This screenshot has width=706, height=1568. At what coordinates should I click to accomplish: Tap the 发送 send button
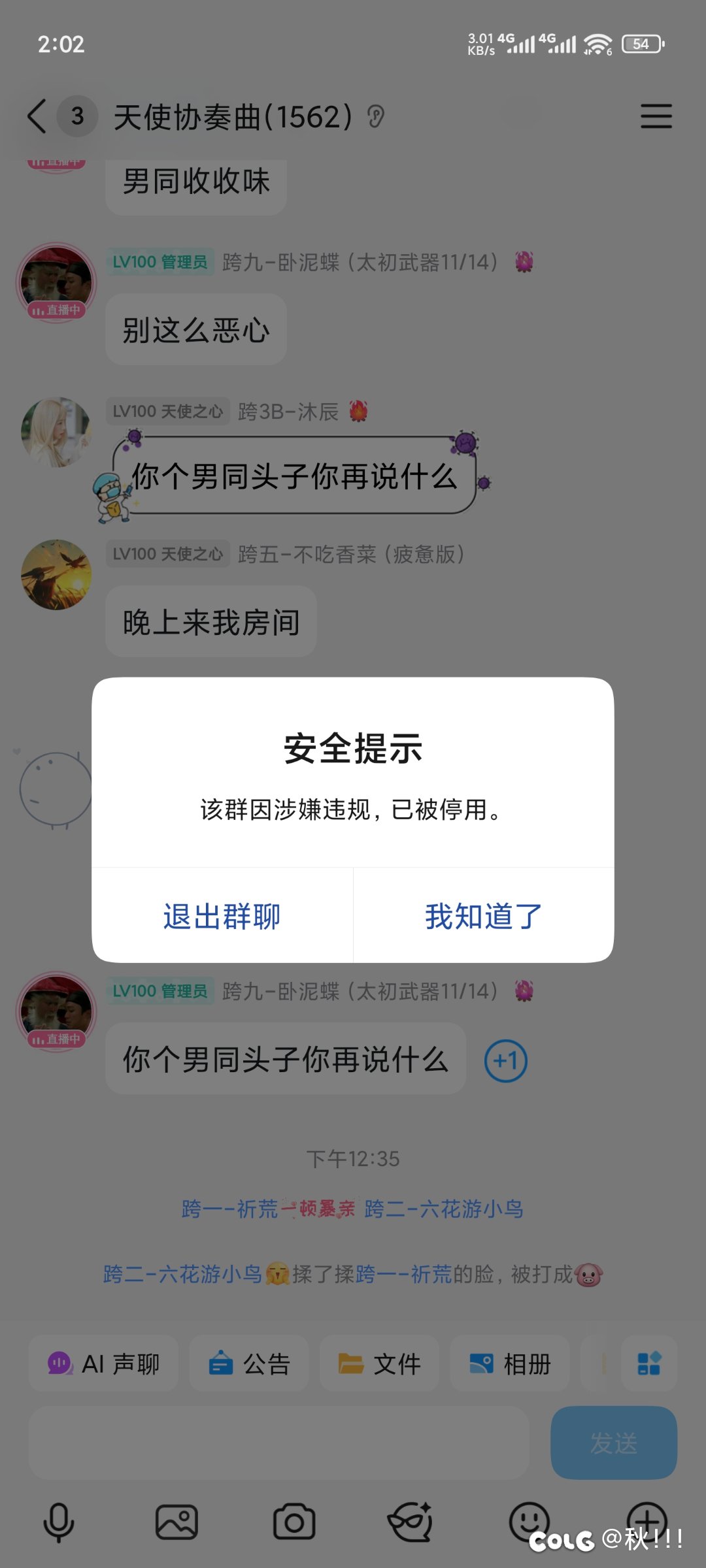pos(613,1443)
